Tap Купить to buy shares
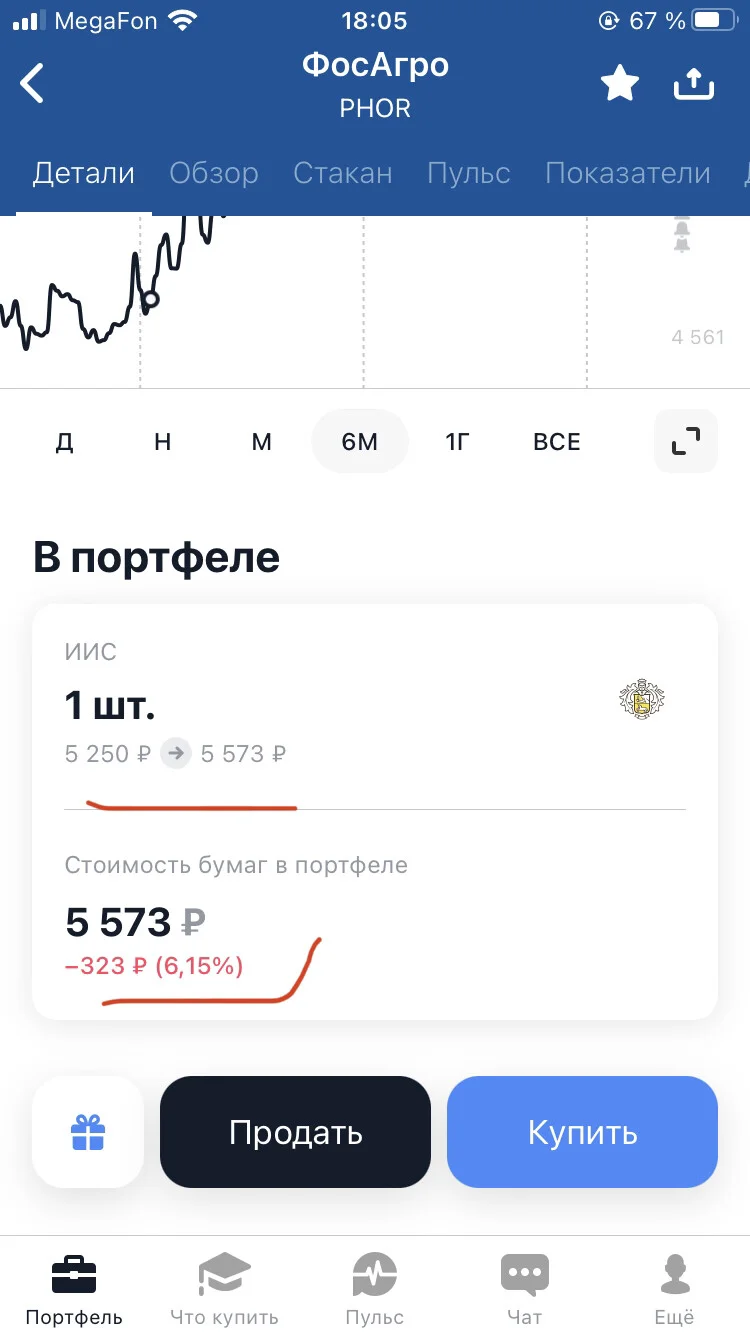Viewport: 750px width, 1334px height. pyautogui.click(x=582, y=1132)
